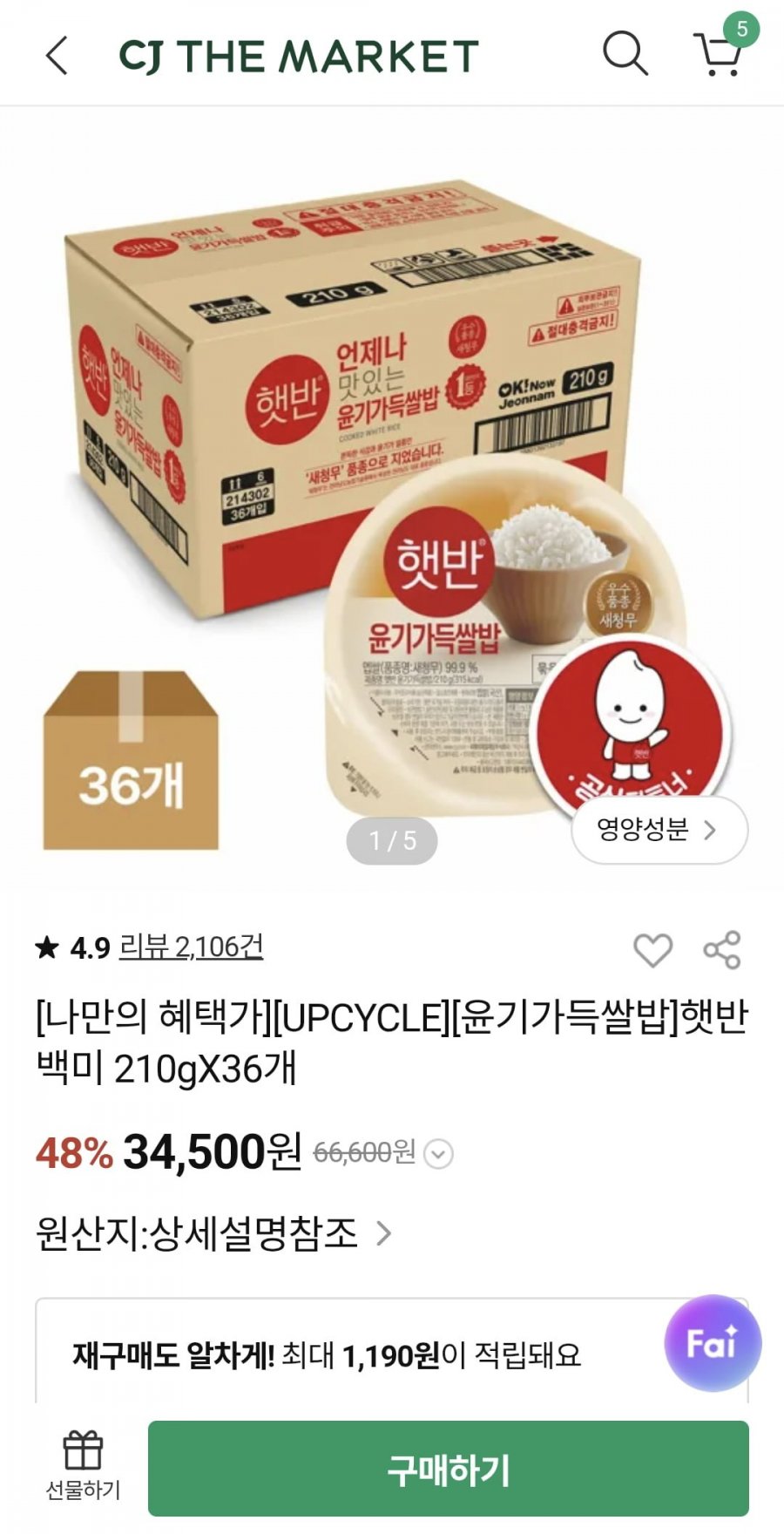The image size is (784, 1534).
Task: Open the 햇반 product image
Action: pos(392,497)
